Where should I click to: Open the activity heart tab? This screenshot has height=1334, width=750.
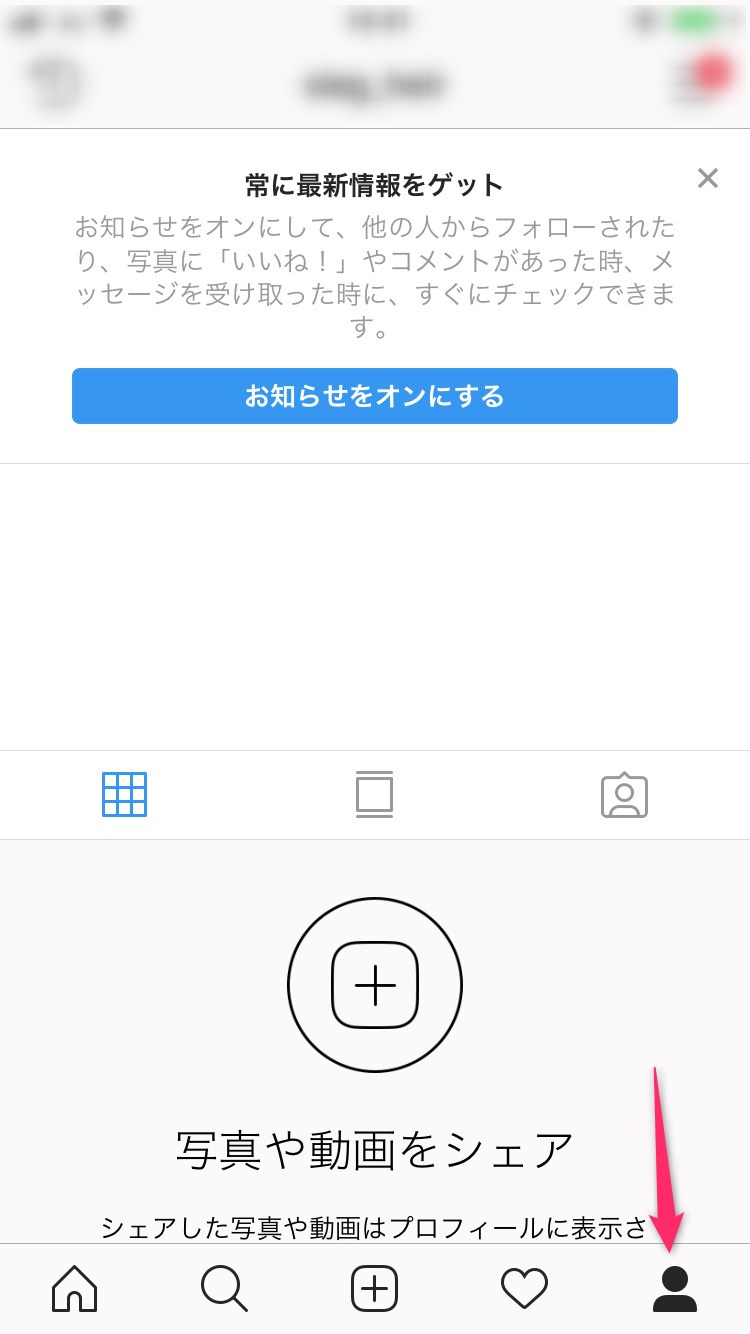tap(525, 1288)
